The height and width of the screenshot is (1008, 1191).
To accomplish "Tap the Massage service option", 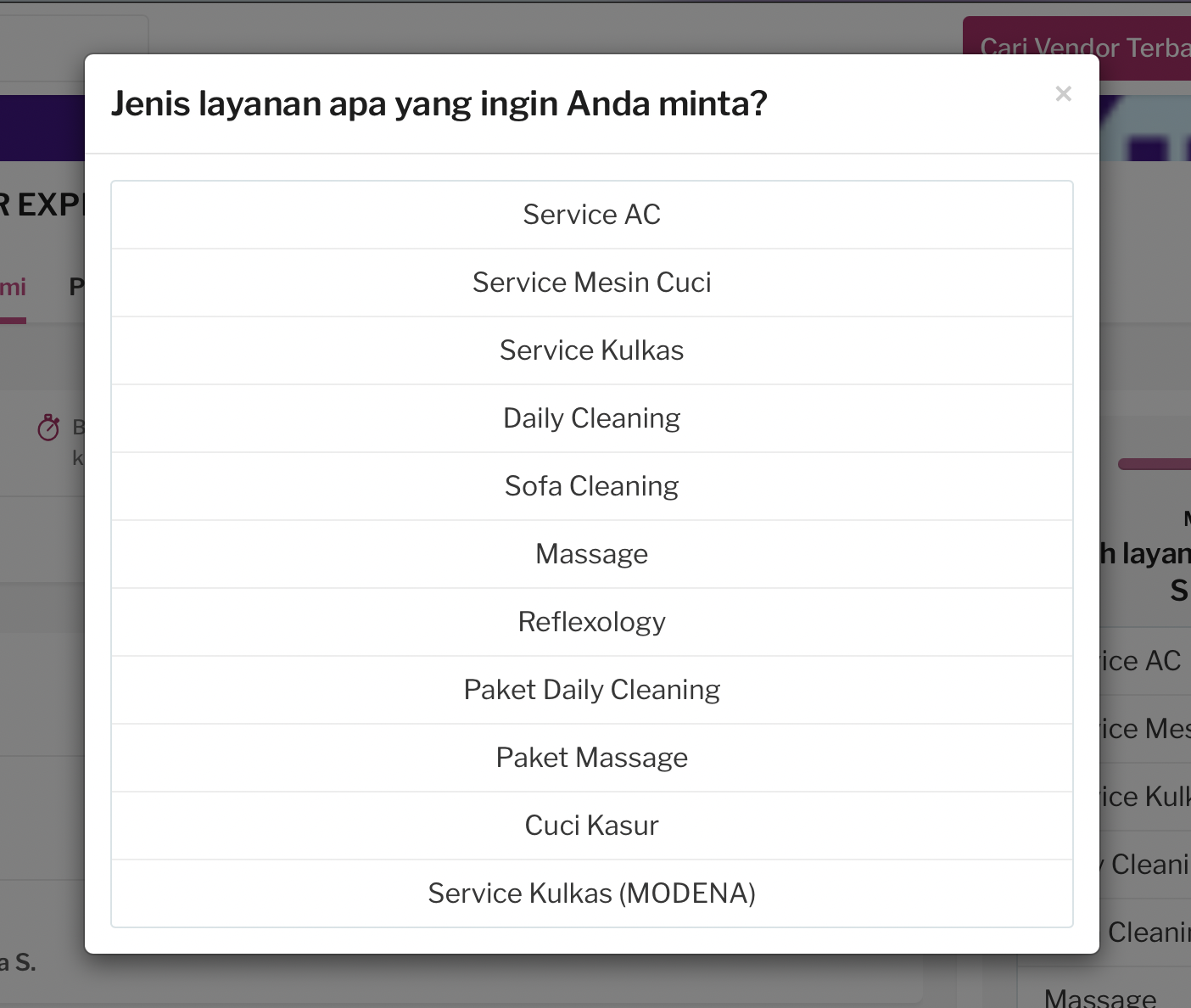I will click(591, 554).
